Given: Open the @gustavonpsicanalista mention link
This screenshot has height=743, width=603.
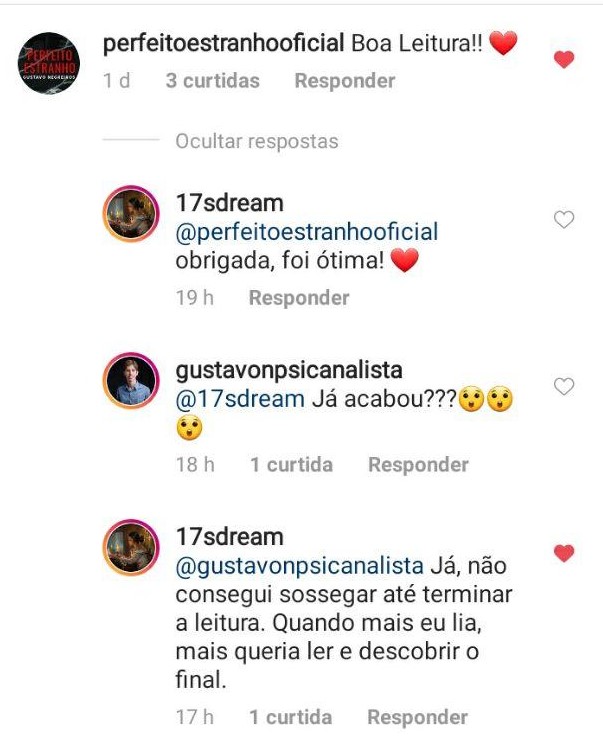Looking at the screenshot, I should pos(299,566).
